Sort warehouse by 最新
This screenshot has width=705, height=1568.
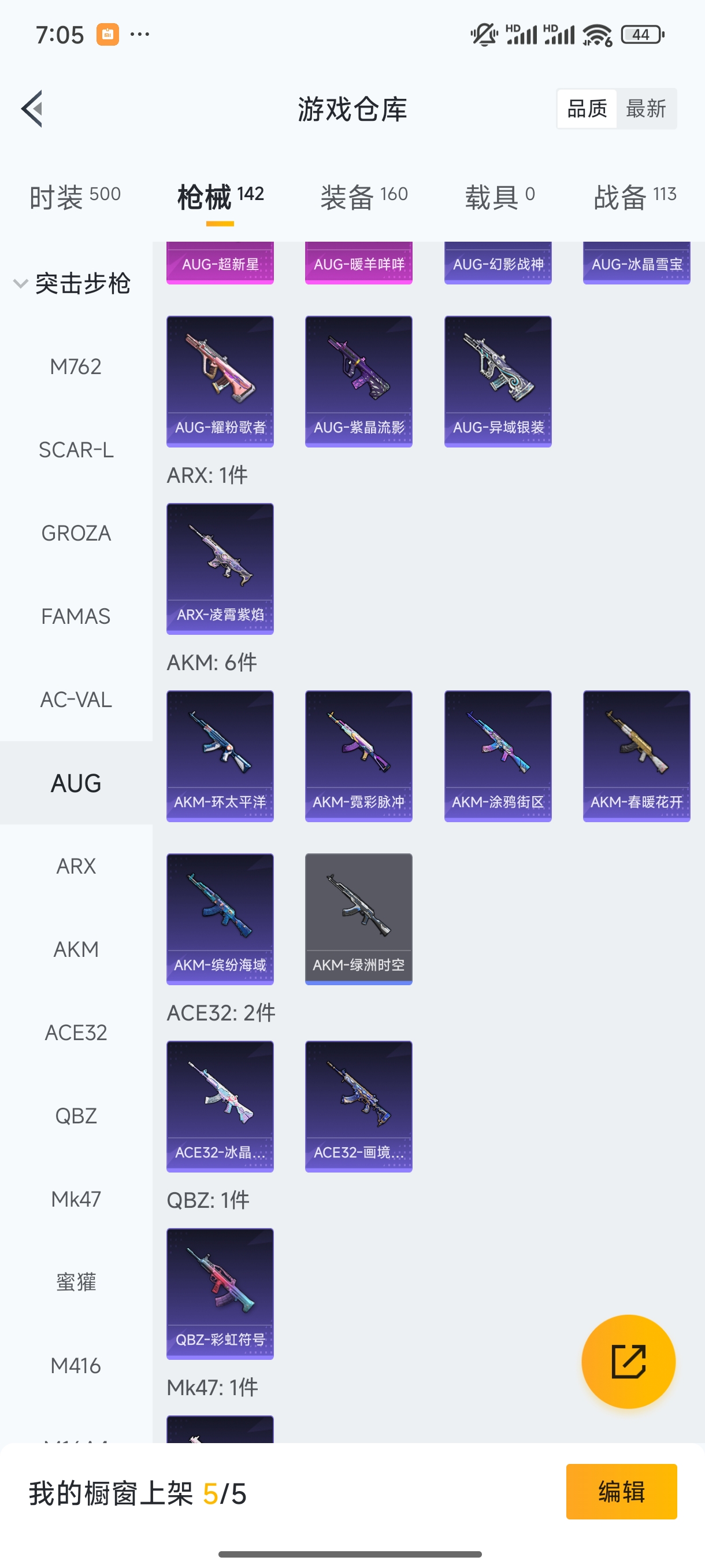[645, 109]
